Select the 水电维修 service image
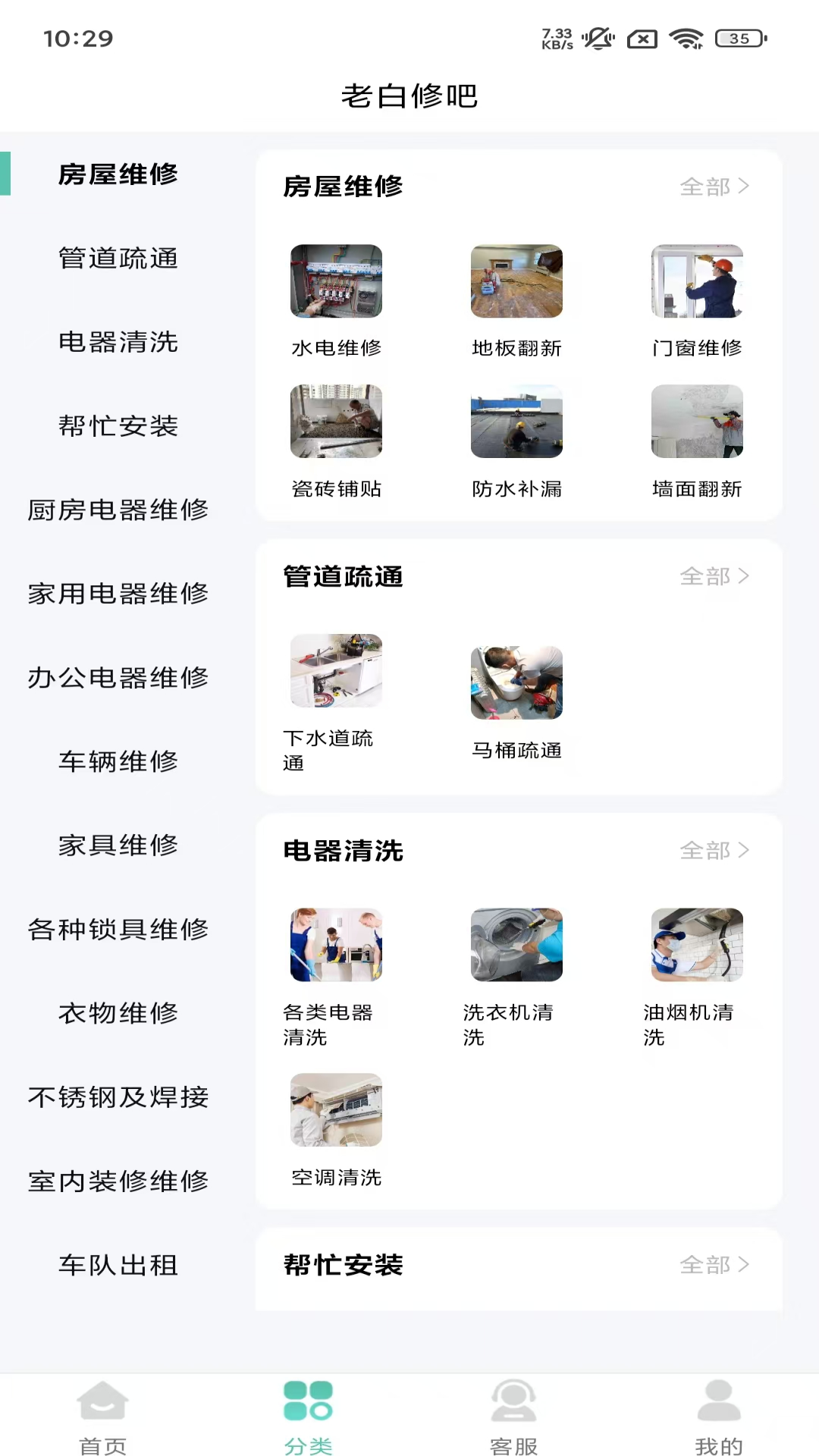 click(336, 281)
